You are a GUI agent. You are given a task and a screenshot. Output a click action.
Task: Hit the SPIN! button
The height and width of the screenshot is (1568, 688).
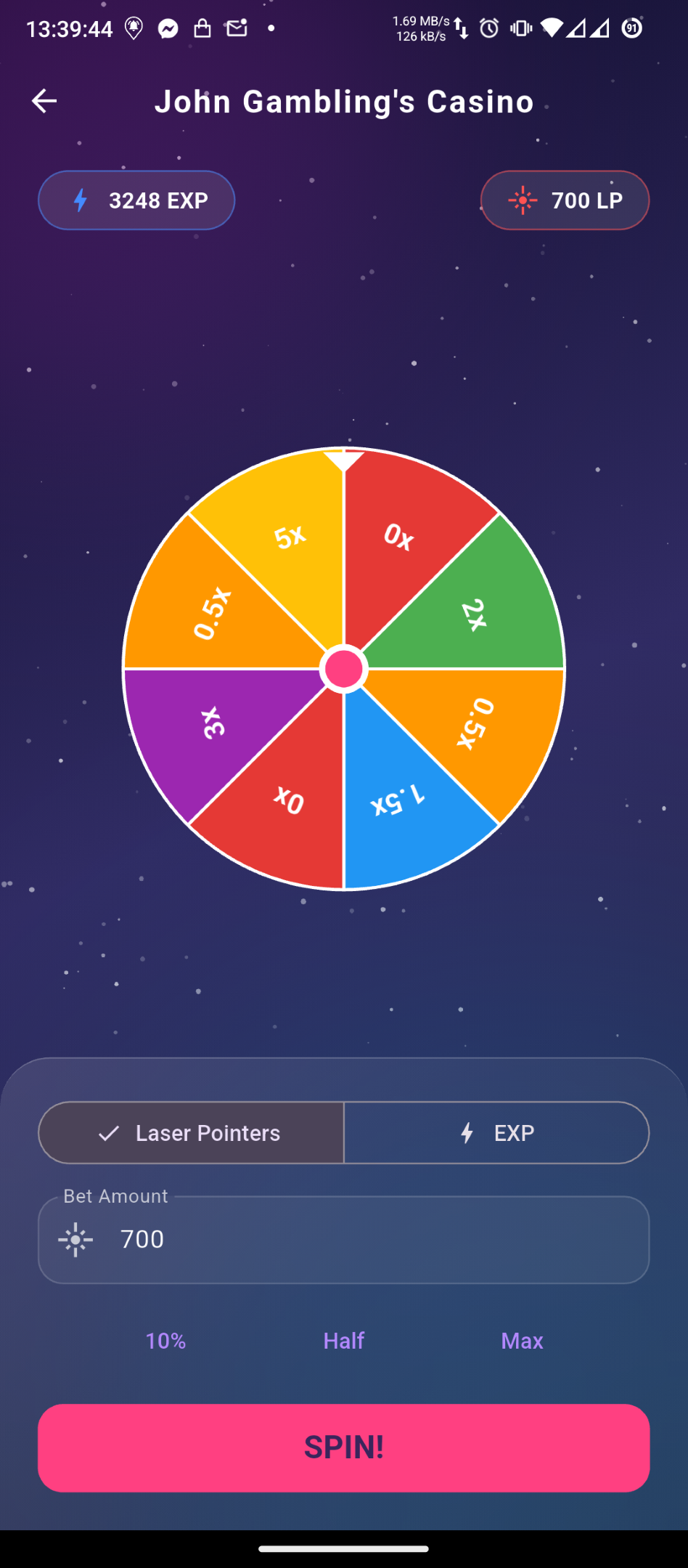click(343, 1447)
